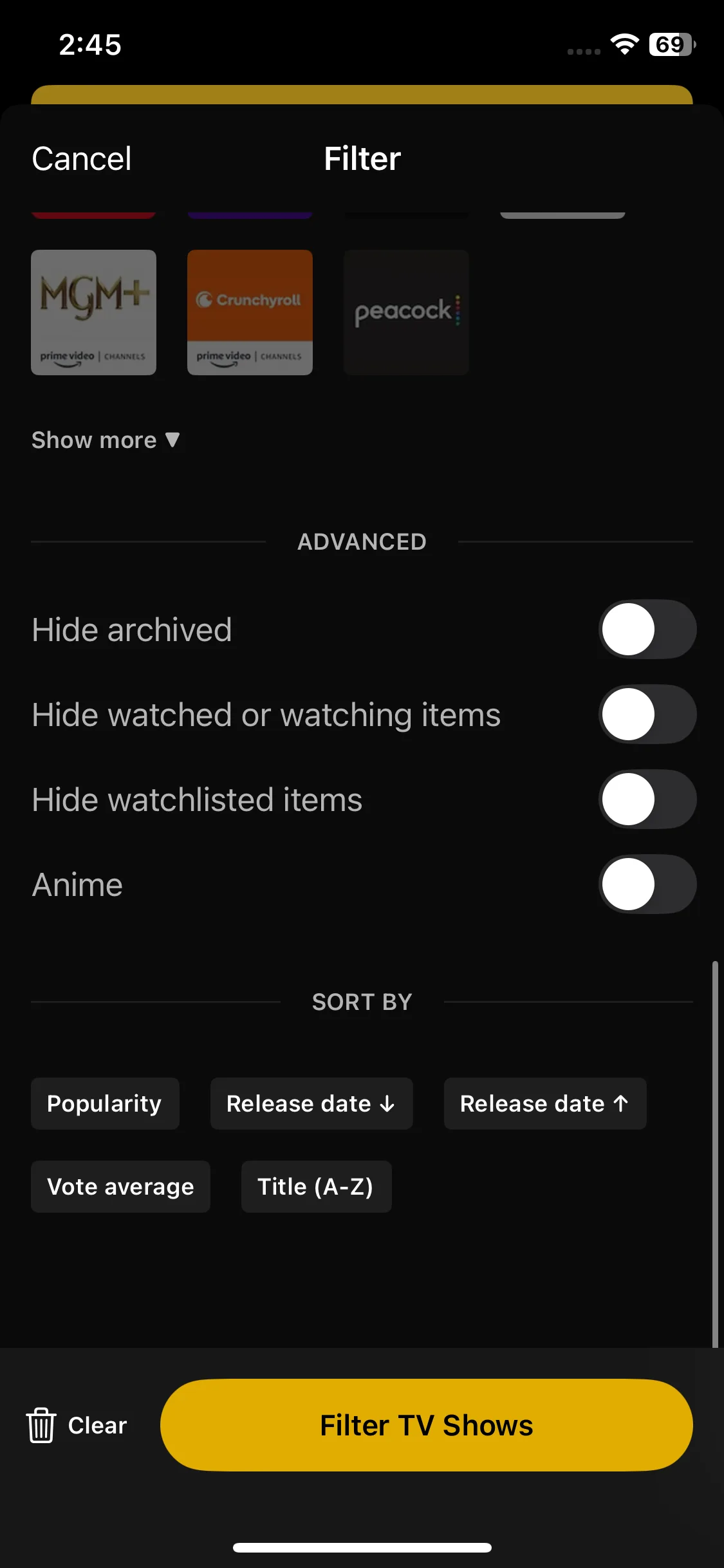Expand Show more streaming services

pyautogui.click(x=106, y=440)
